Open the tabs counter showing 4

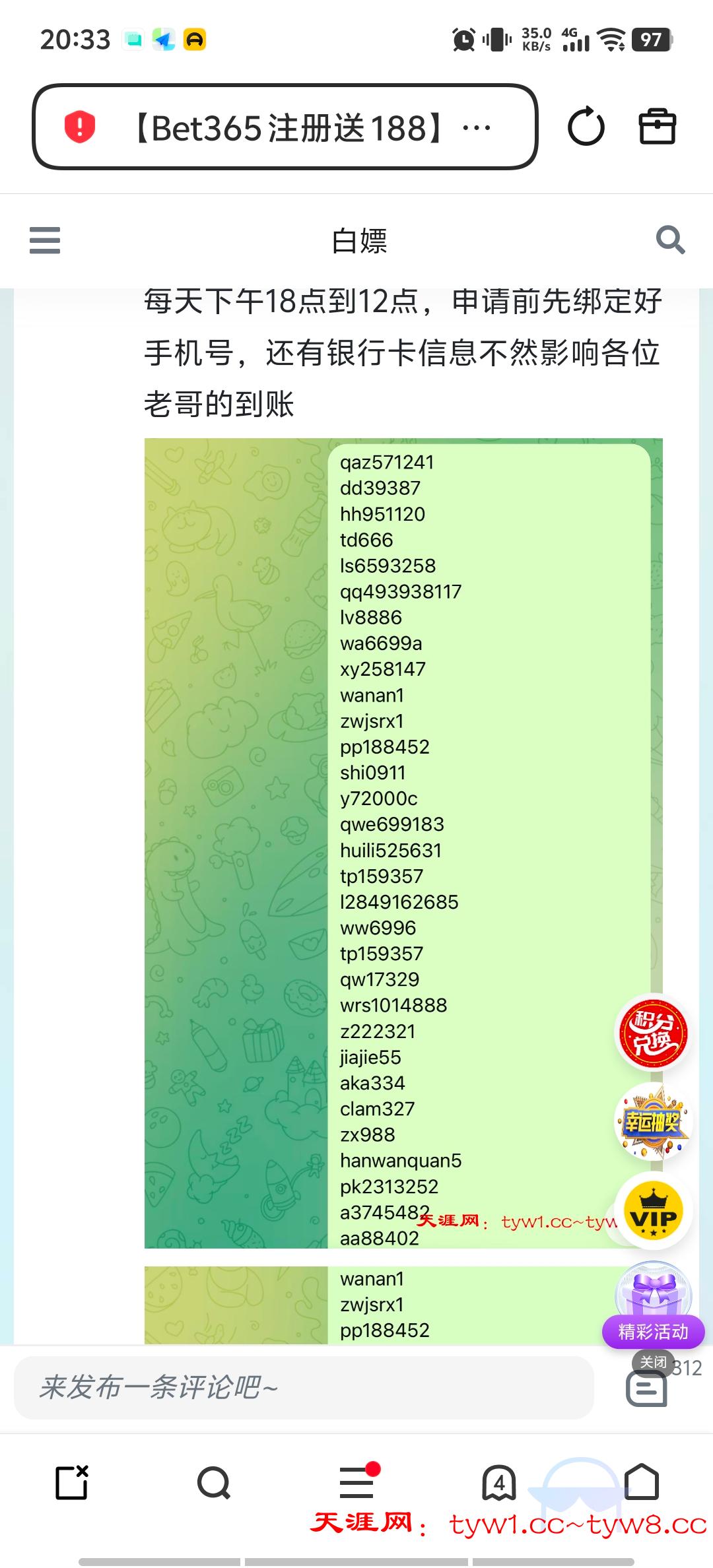click(499, 1484)
